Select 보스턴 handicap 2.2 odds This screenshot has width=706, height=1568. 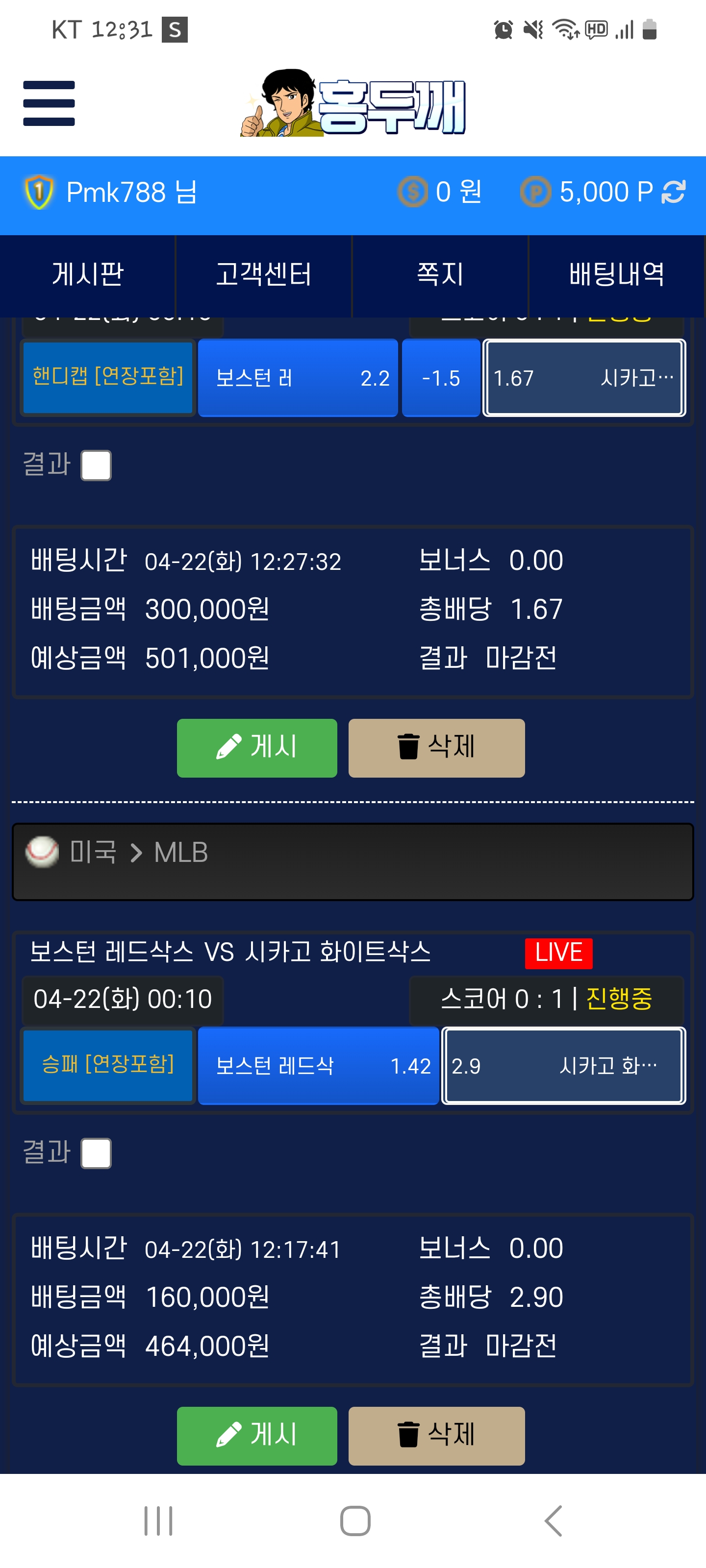click(x=298, y=378)
